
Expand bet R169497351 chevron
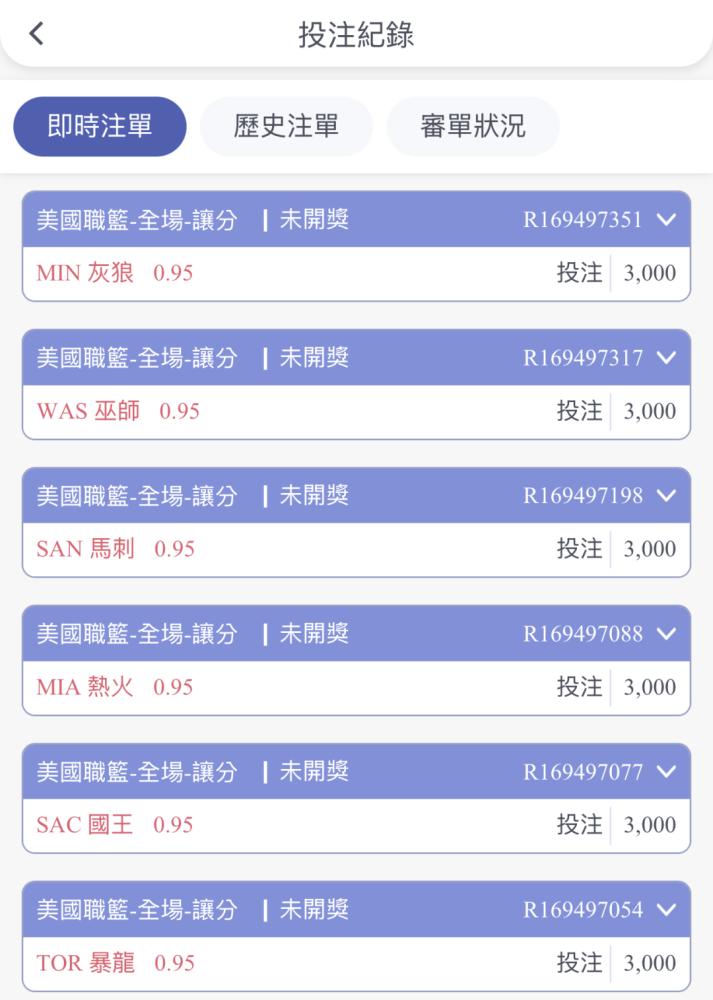[x=666, y=220]
